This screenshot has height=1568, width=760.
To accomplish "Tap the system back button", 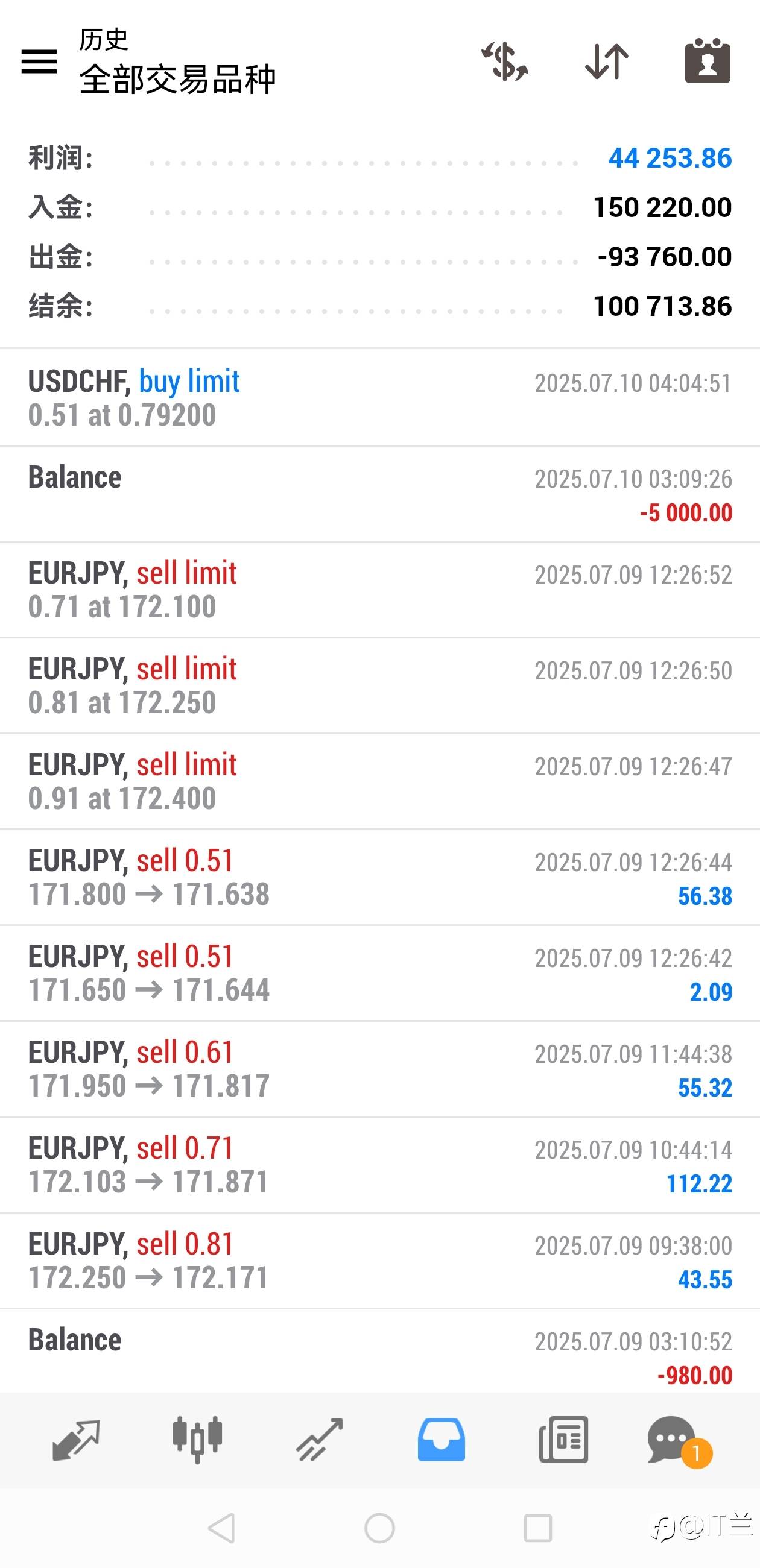I will click(221, 1528).
